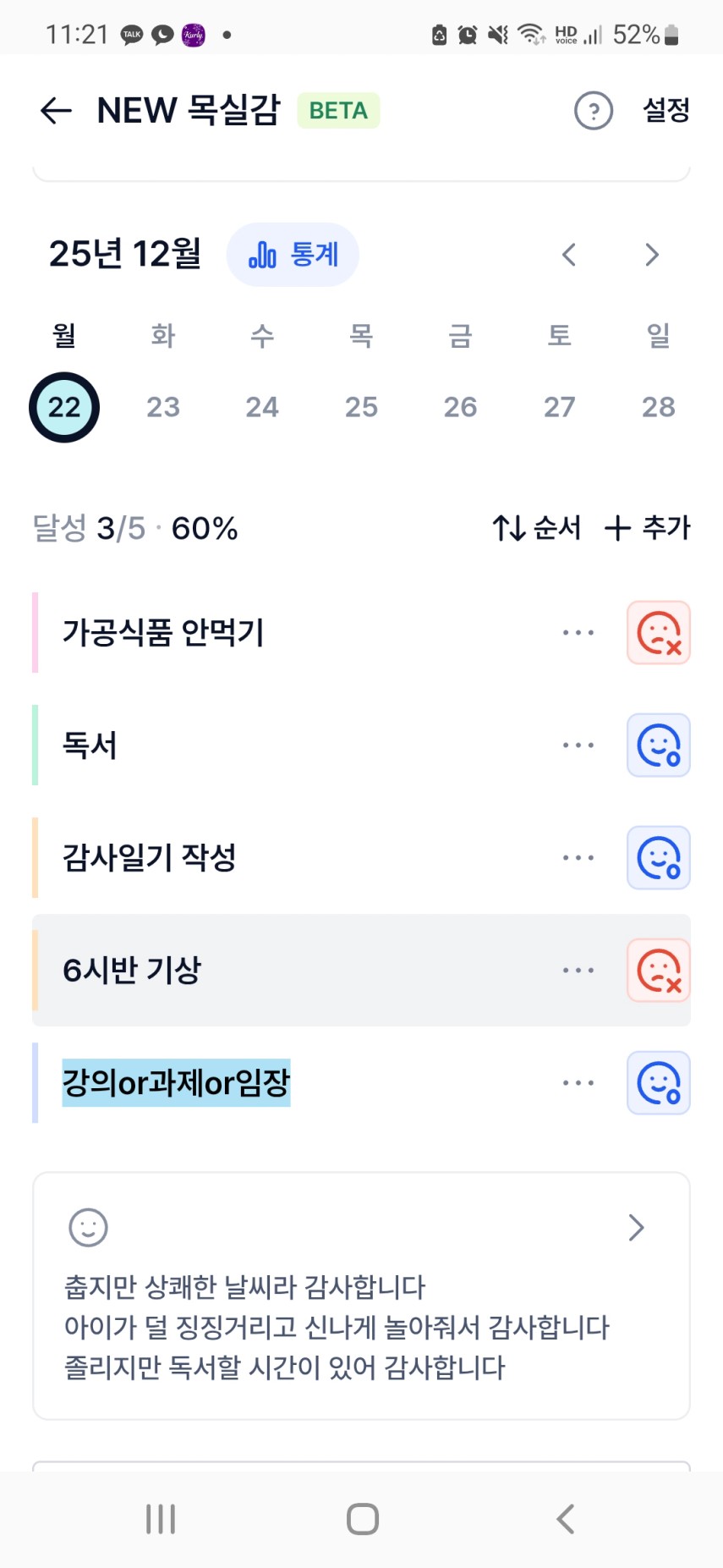Tap 순서 to reorder goals
This screenshot has height=1568, width=723.
coord(537,528)
